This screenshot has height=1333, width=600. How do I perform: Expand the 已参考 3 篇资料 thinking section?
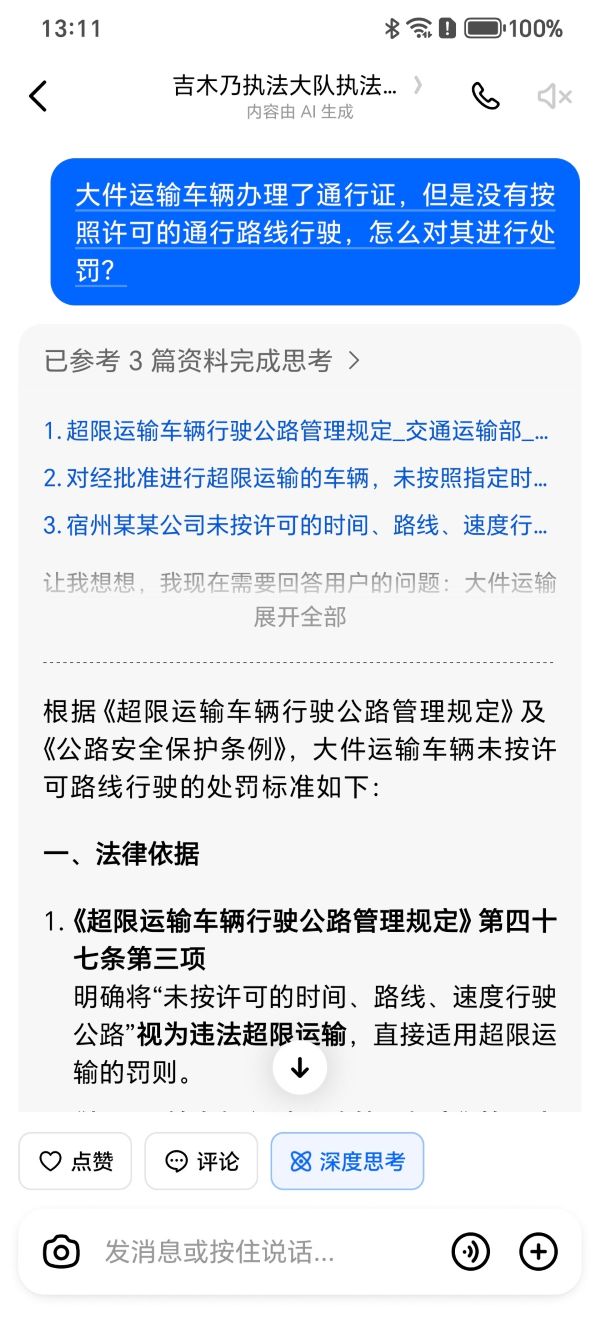point(202,361)
